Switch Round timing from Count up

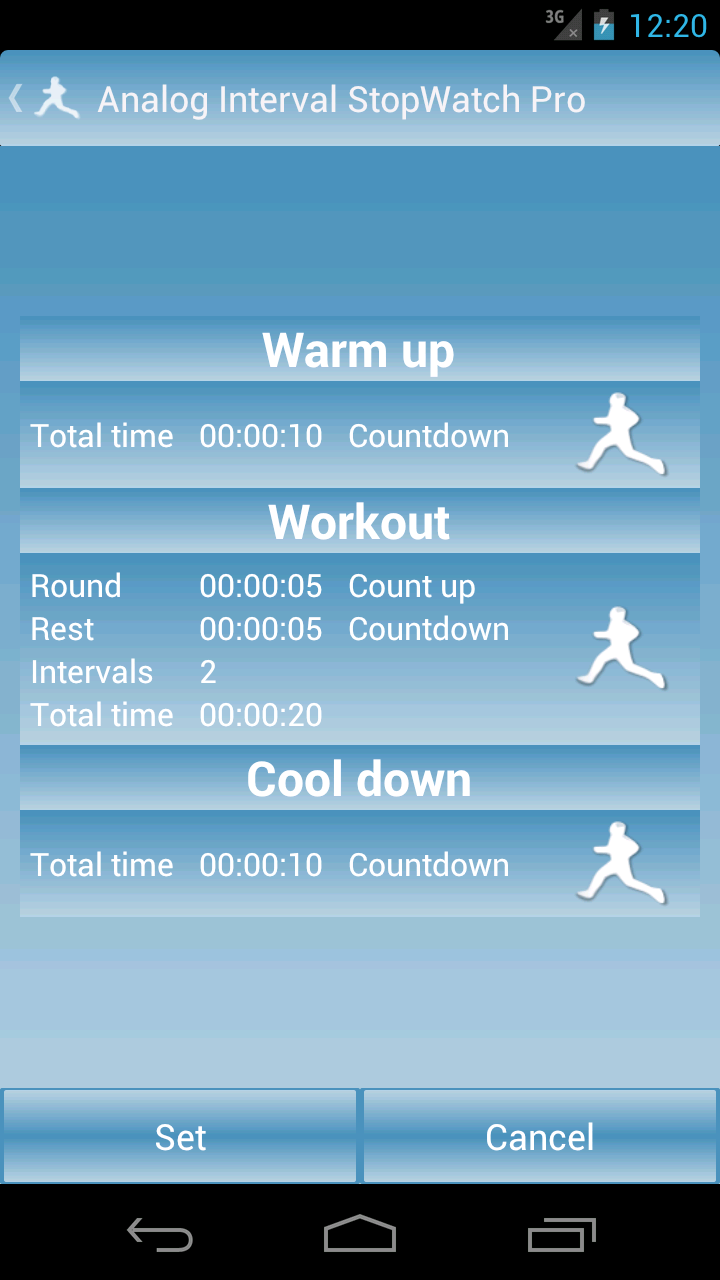point(411,585)
